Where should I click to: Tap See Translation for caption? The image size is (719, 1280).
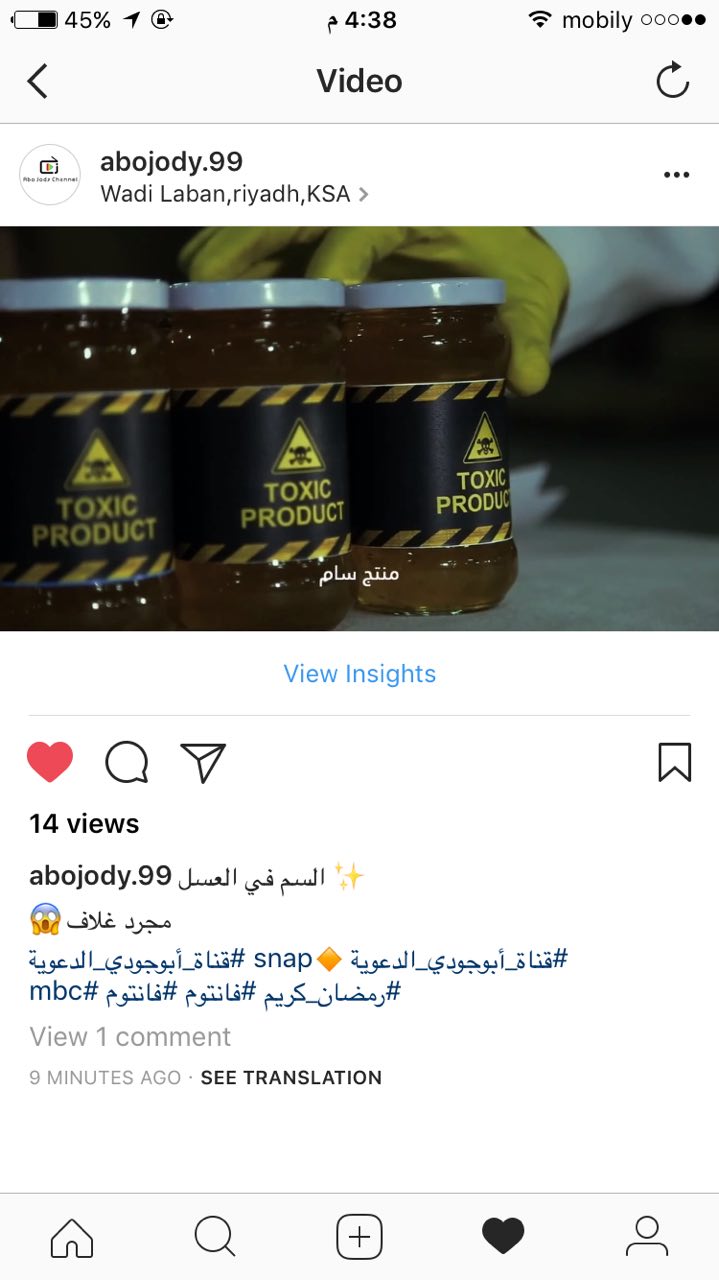(x=291, y=1078)
